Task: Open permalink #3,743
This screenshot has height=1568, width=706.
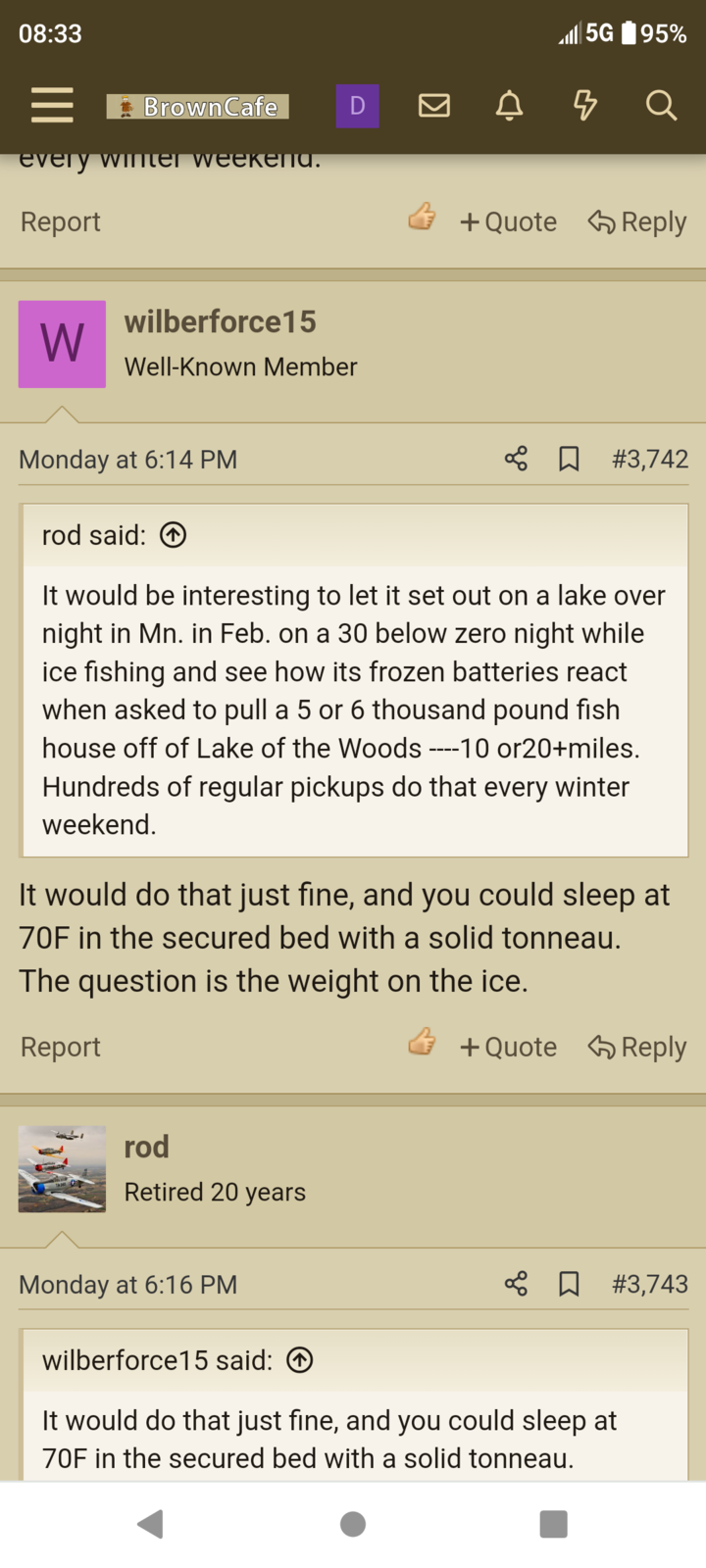Action: point(650,1284)
